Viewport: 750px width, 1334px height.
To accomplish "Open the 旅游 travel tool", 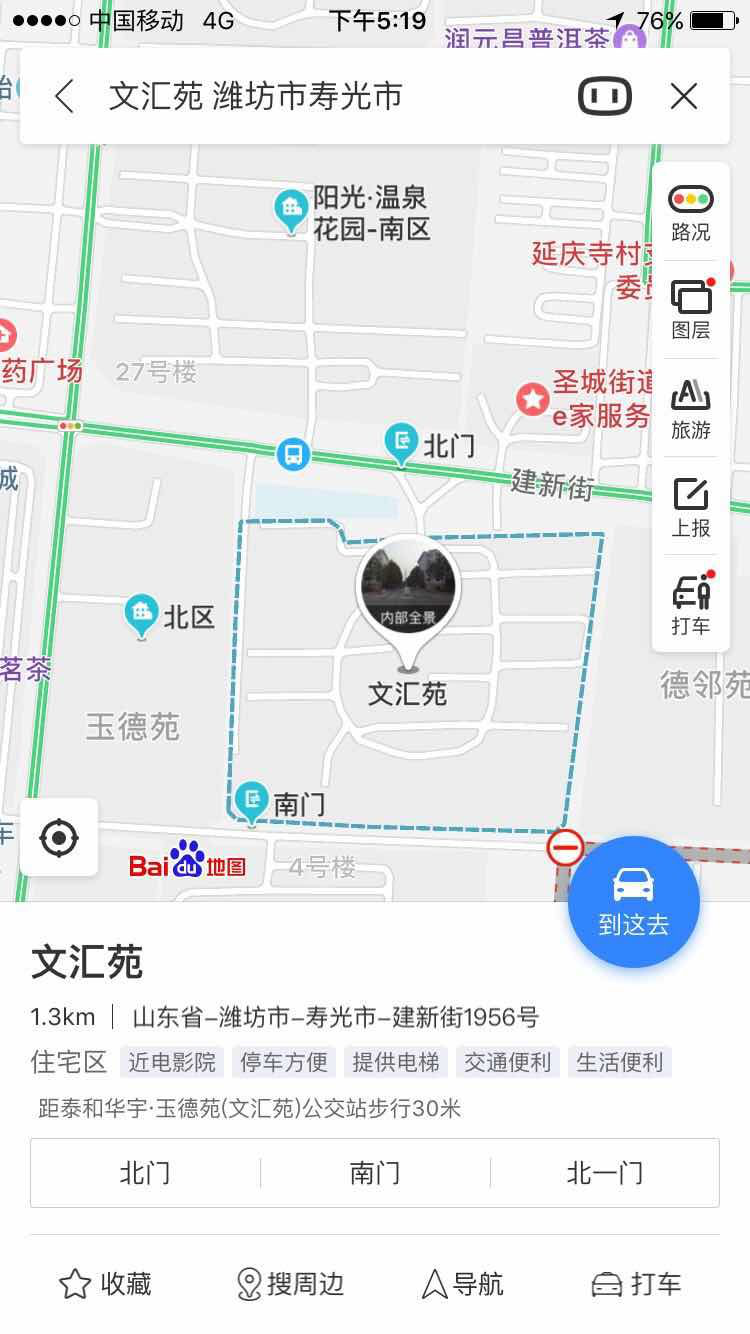I will tap(690, 408).
